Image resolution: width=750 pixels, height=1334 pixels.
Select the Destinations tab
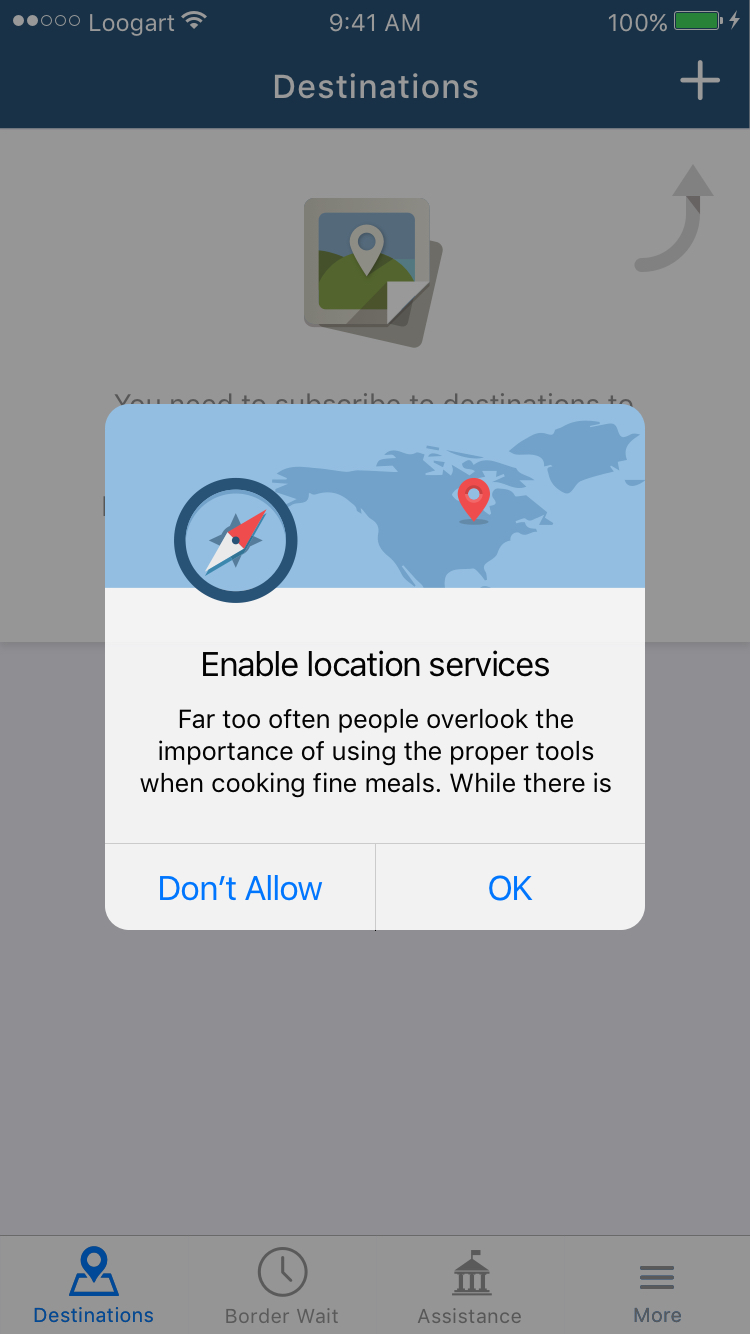(x=94, y=1286)
